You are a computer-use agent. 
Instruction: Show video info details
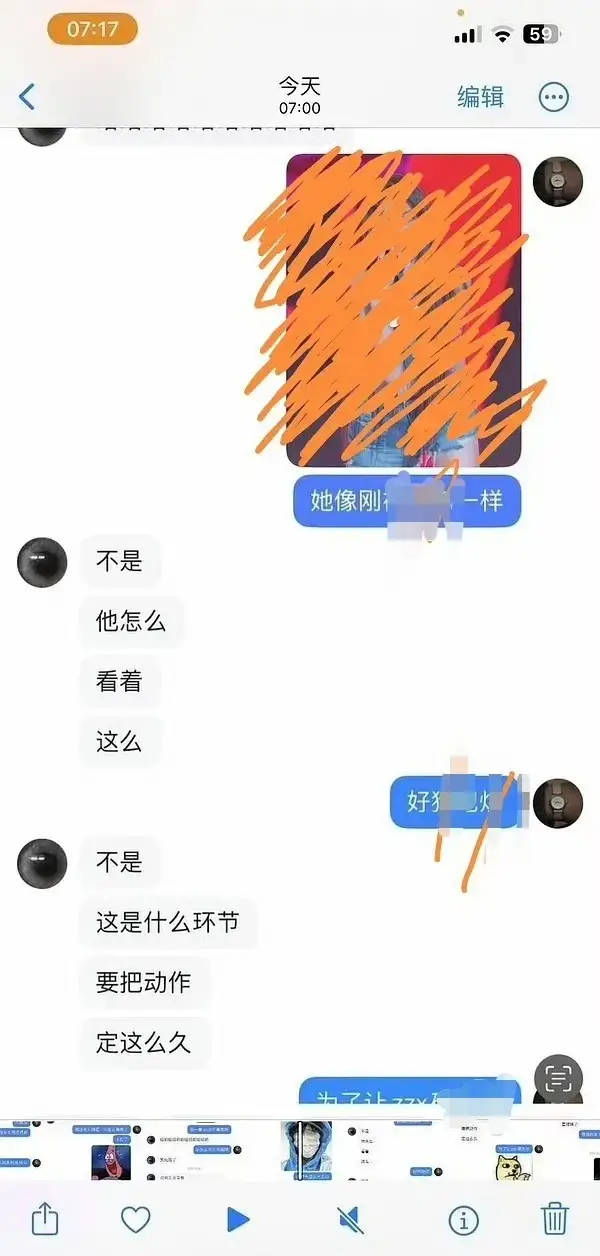(463, 1218)
